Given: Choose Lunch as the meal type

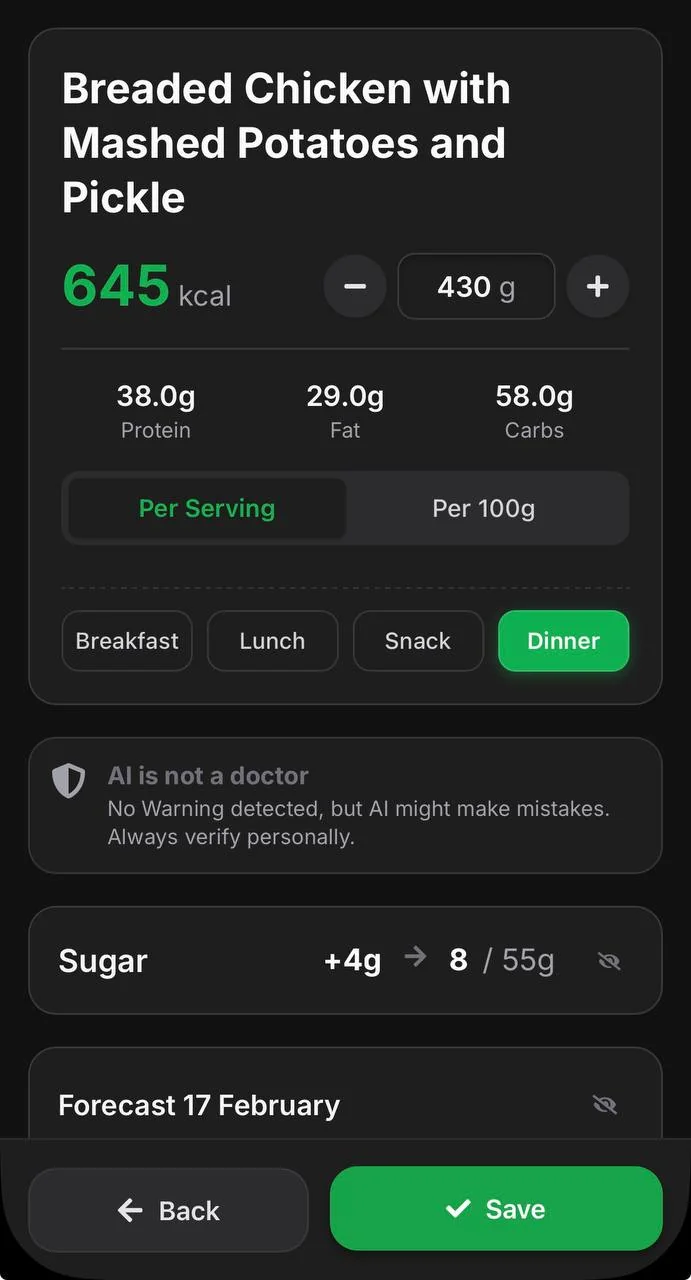Looking at the screenshot, I should [x=272, y=641].
